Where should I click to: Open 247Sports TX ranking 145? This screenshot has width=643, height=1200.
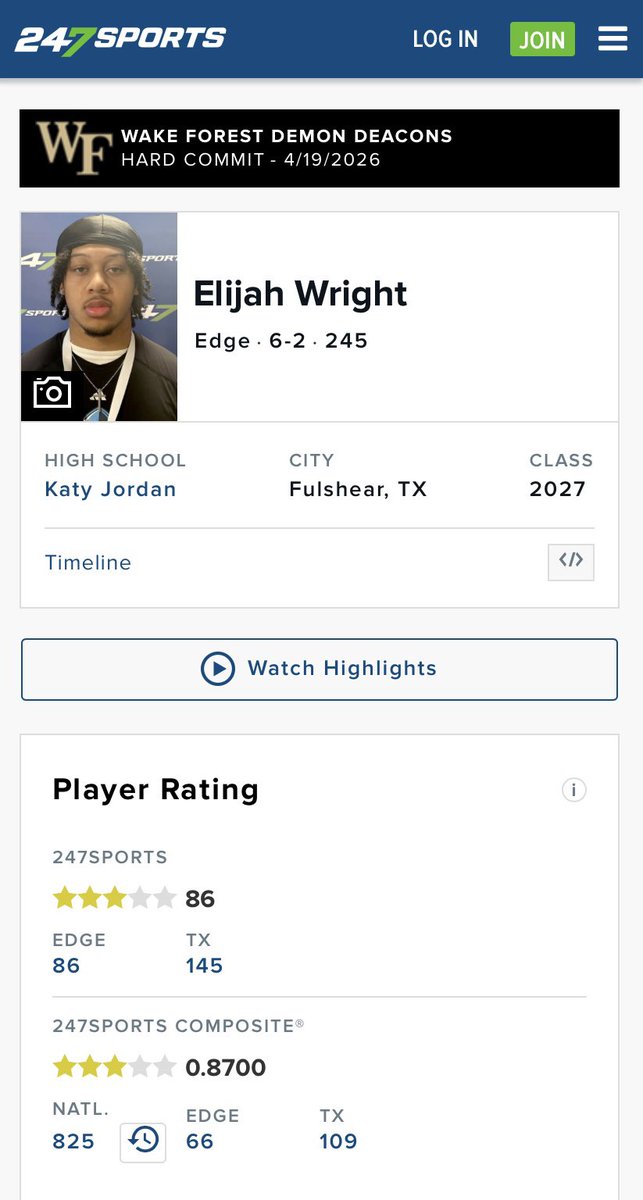coord(204,965)
